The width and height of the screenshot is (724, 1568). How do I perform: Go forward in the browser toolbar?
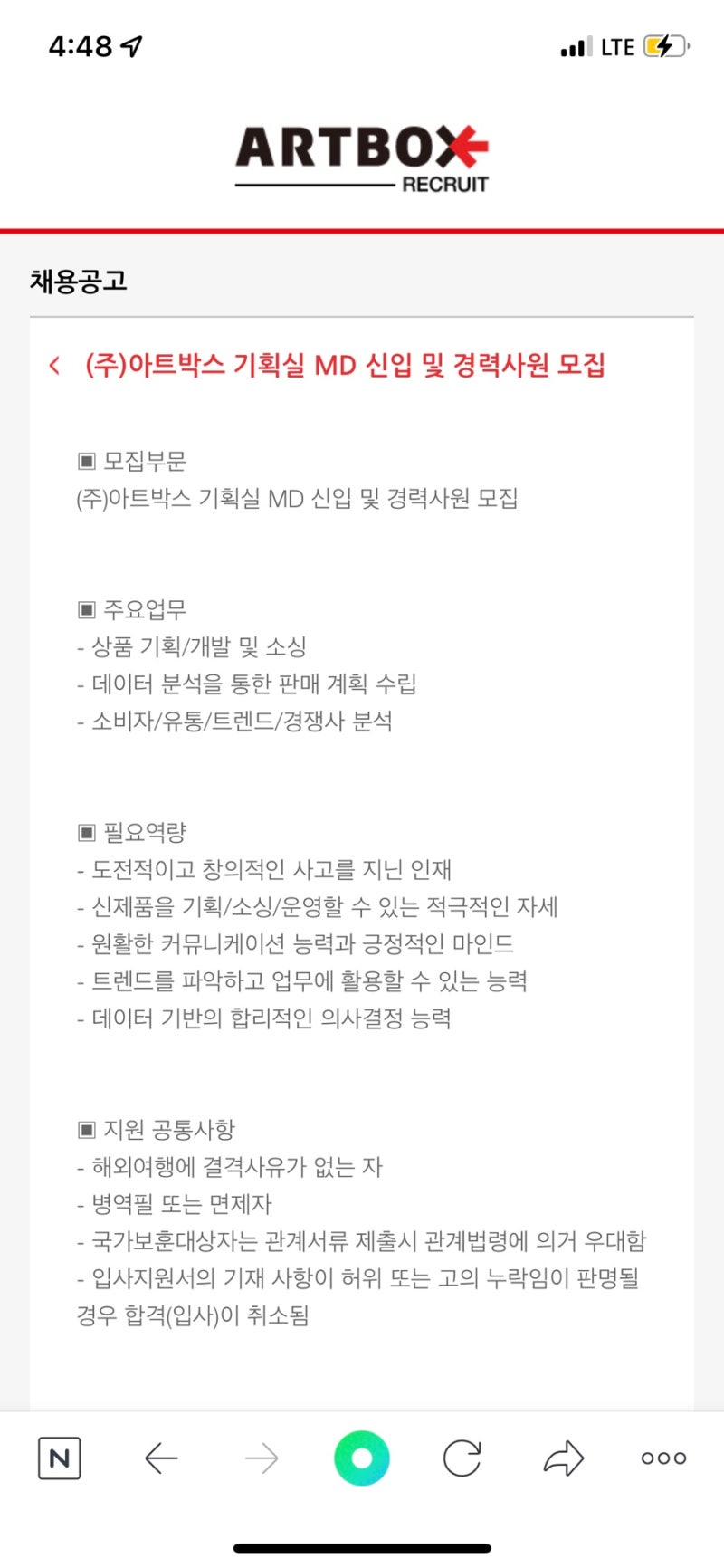(262, 1458)
